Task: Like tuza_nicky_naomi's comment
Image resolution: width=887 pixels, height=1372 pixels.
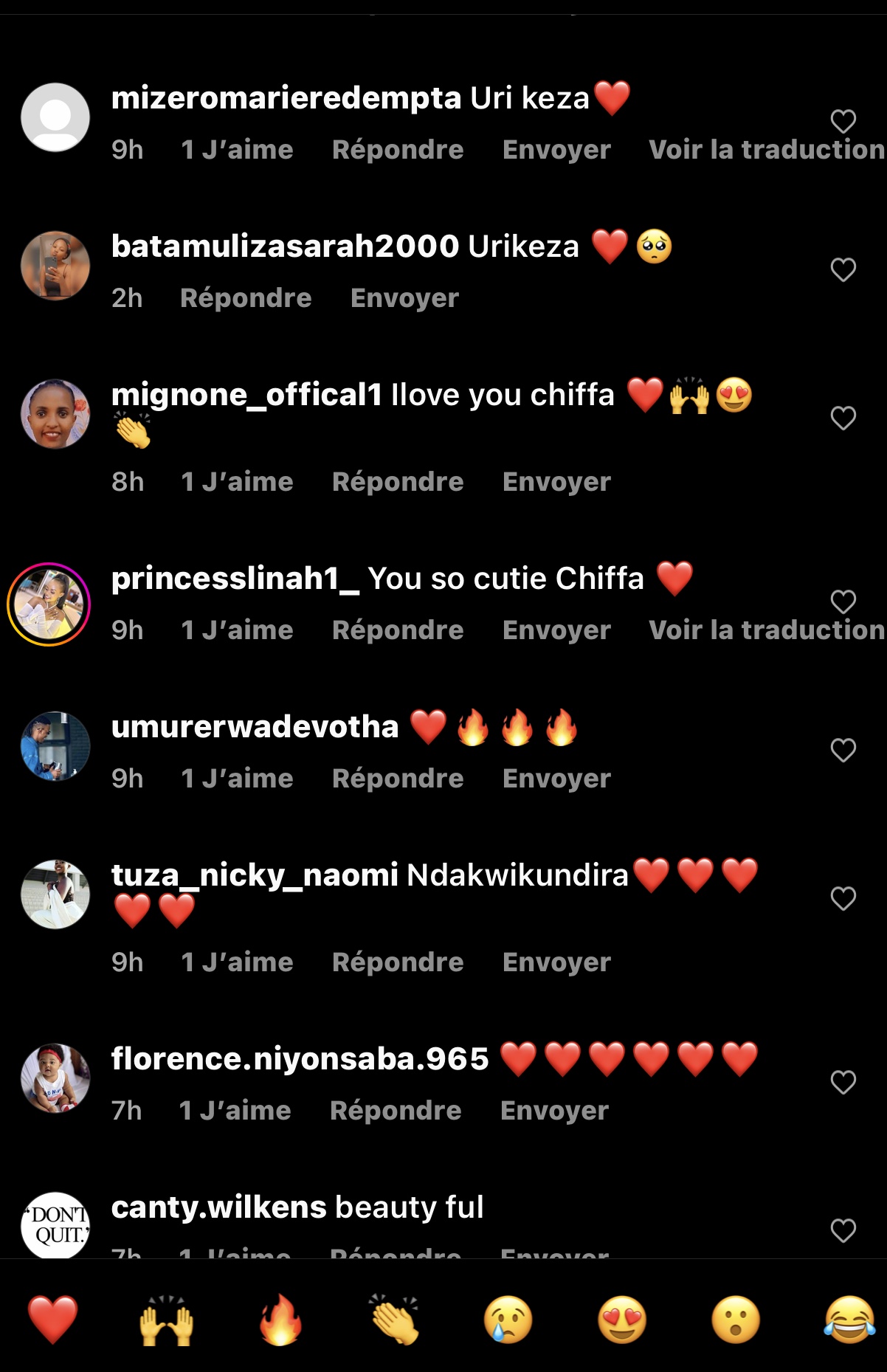Action: pyautogui.click(x=843, y=899)
